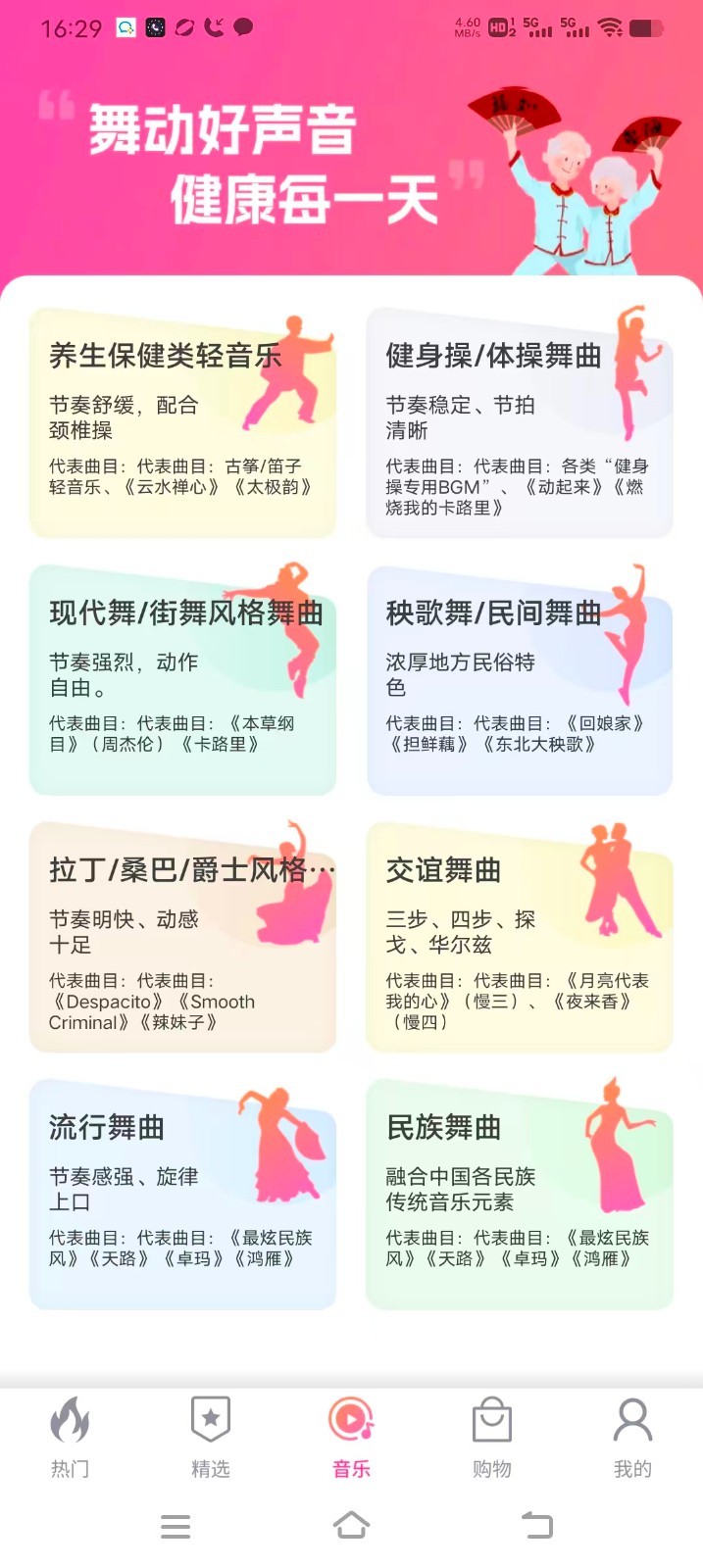Go to the 购物 tab

point(491,1437)
